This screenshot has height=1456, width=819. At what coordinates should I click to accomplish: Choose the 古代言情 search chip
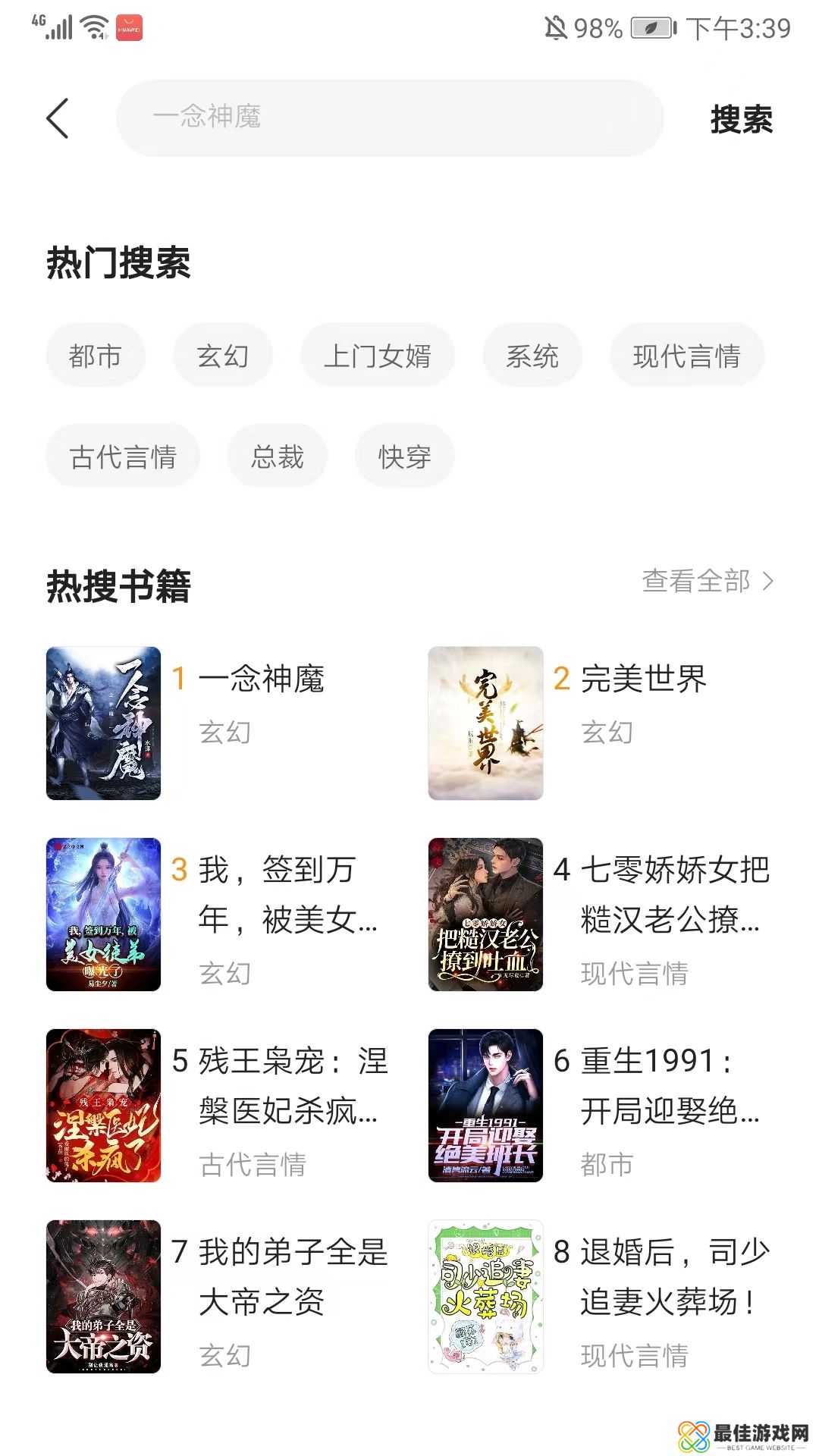coord(123,457)
